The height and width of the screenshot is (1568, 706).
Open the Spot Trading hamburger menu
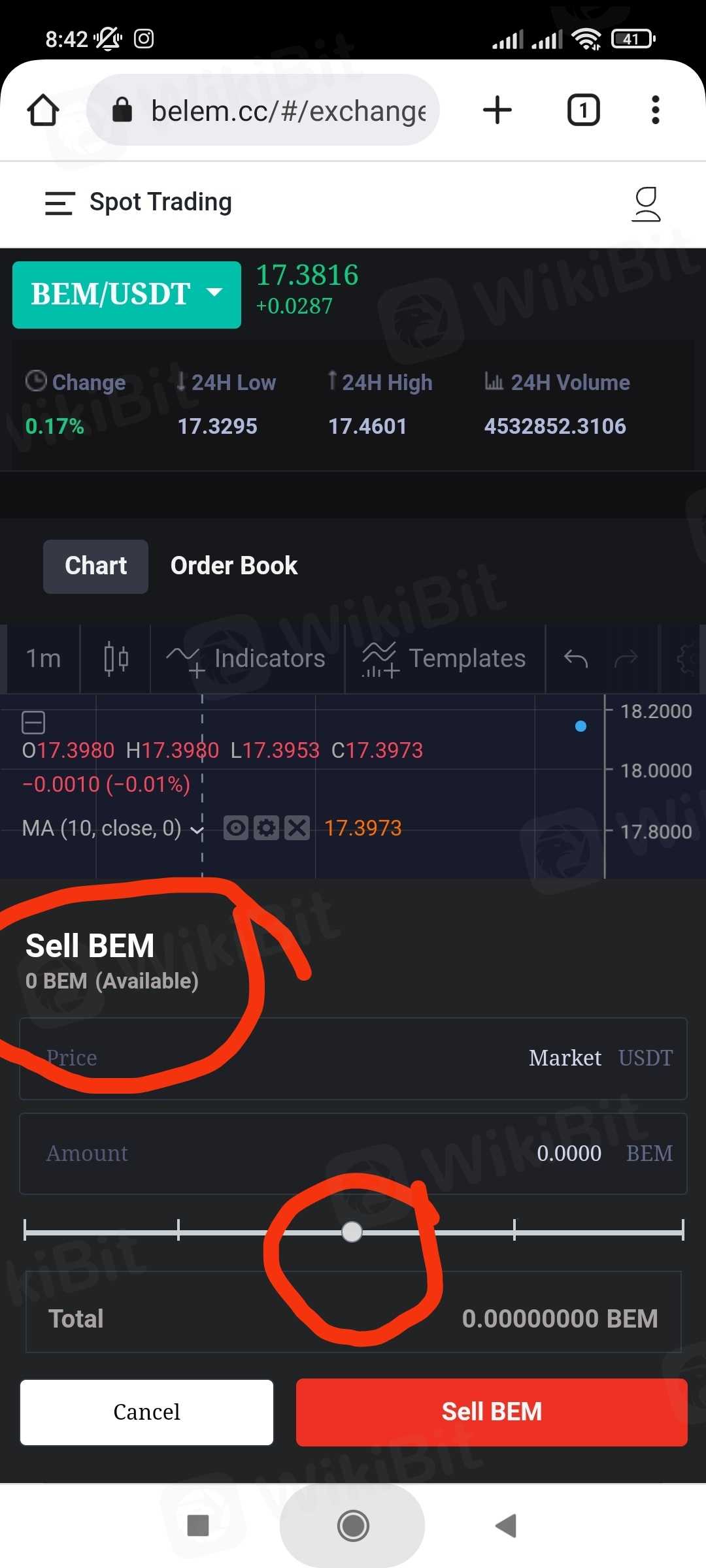pos(59,203)
